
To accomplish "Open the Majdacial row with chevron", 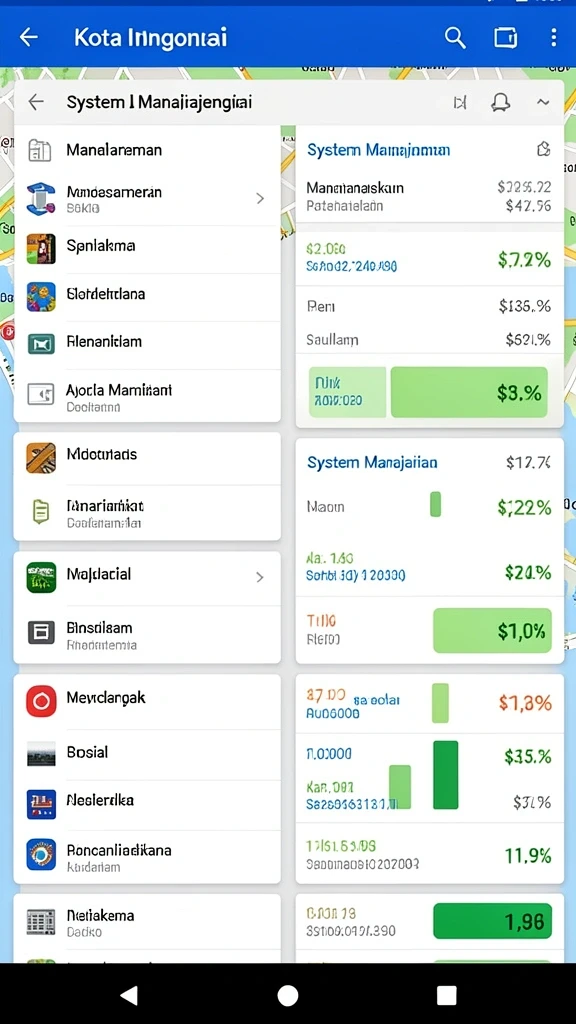I will (147, 577).
